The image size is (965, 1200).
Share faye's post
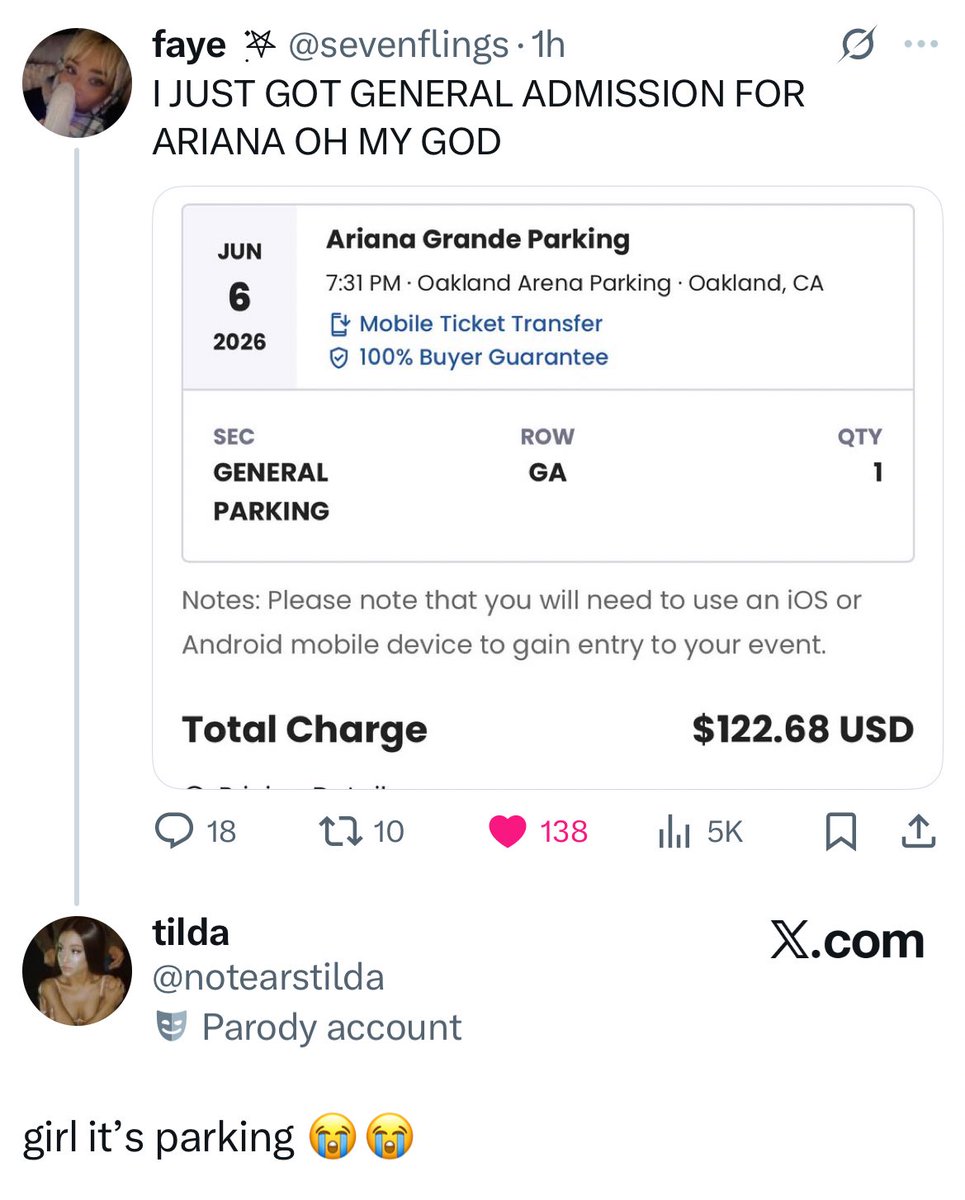click(x=920, y=831)
